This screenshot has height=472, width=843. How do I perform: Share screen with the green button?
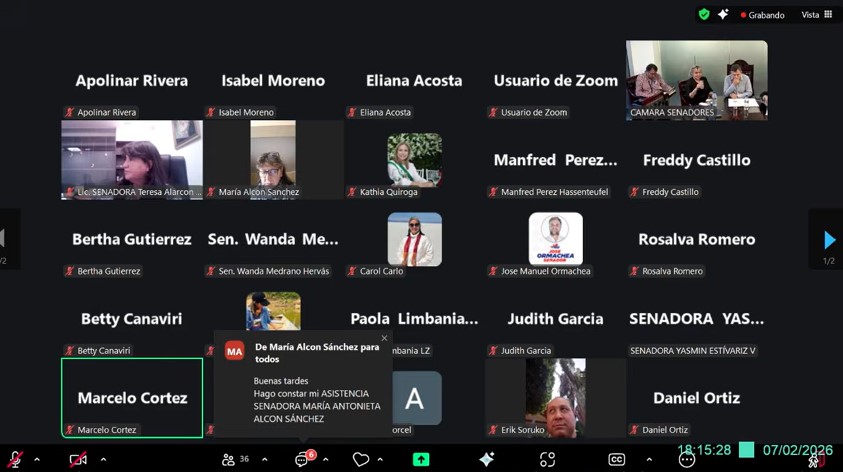[x=421, y=460]
